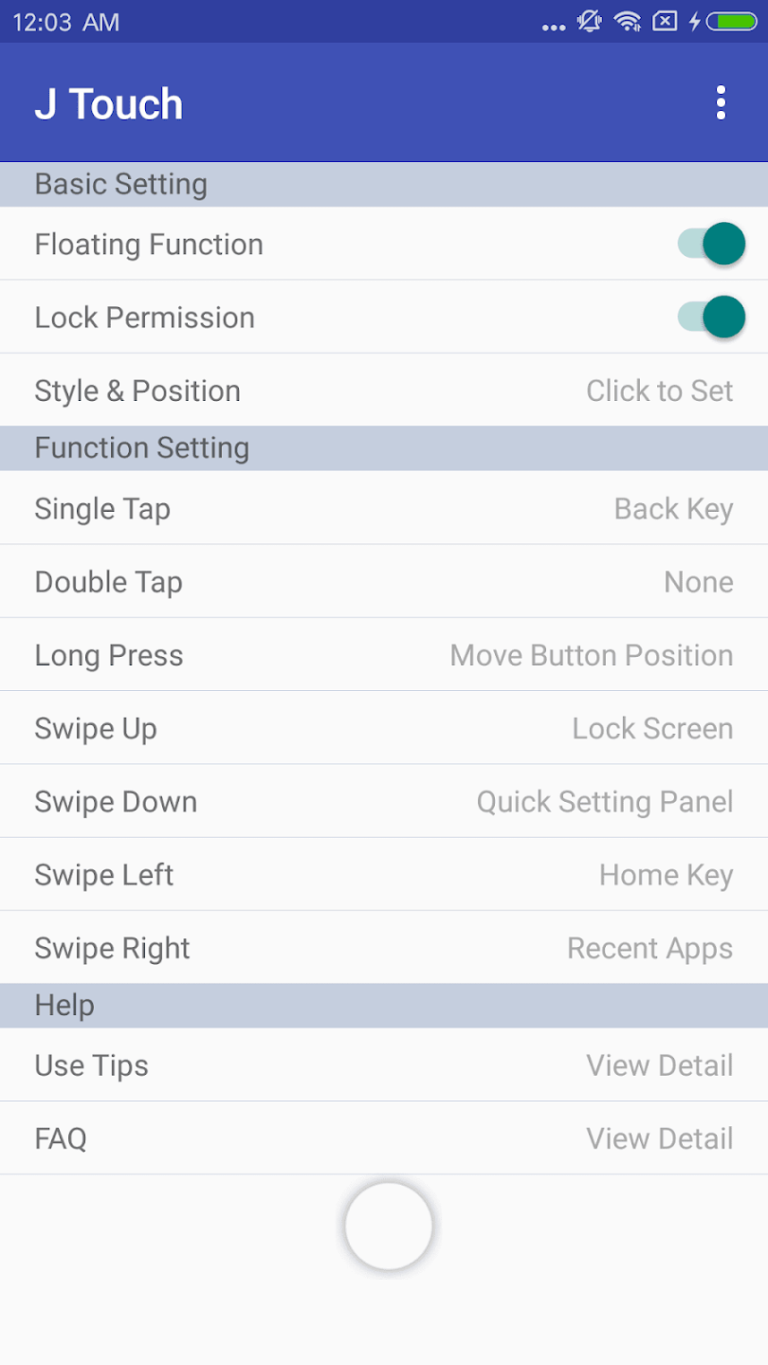The image size is (768, 1365).
Task: Change the Single Tap action
Action: 384,509
